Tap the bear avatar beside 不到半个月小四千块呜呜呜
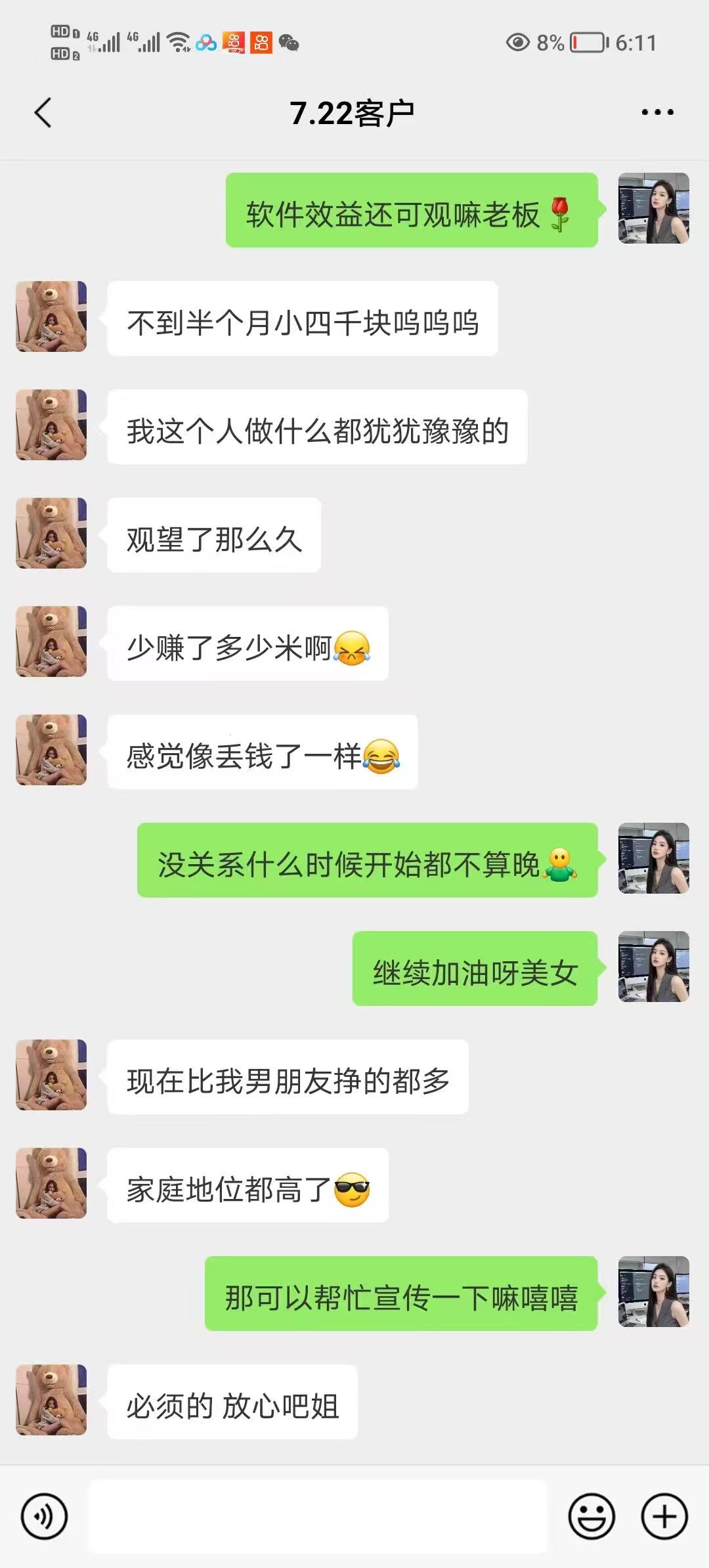This screenshot has height=1568, width=709. coord(51,316)
